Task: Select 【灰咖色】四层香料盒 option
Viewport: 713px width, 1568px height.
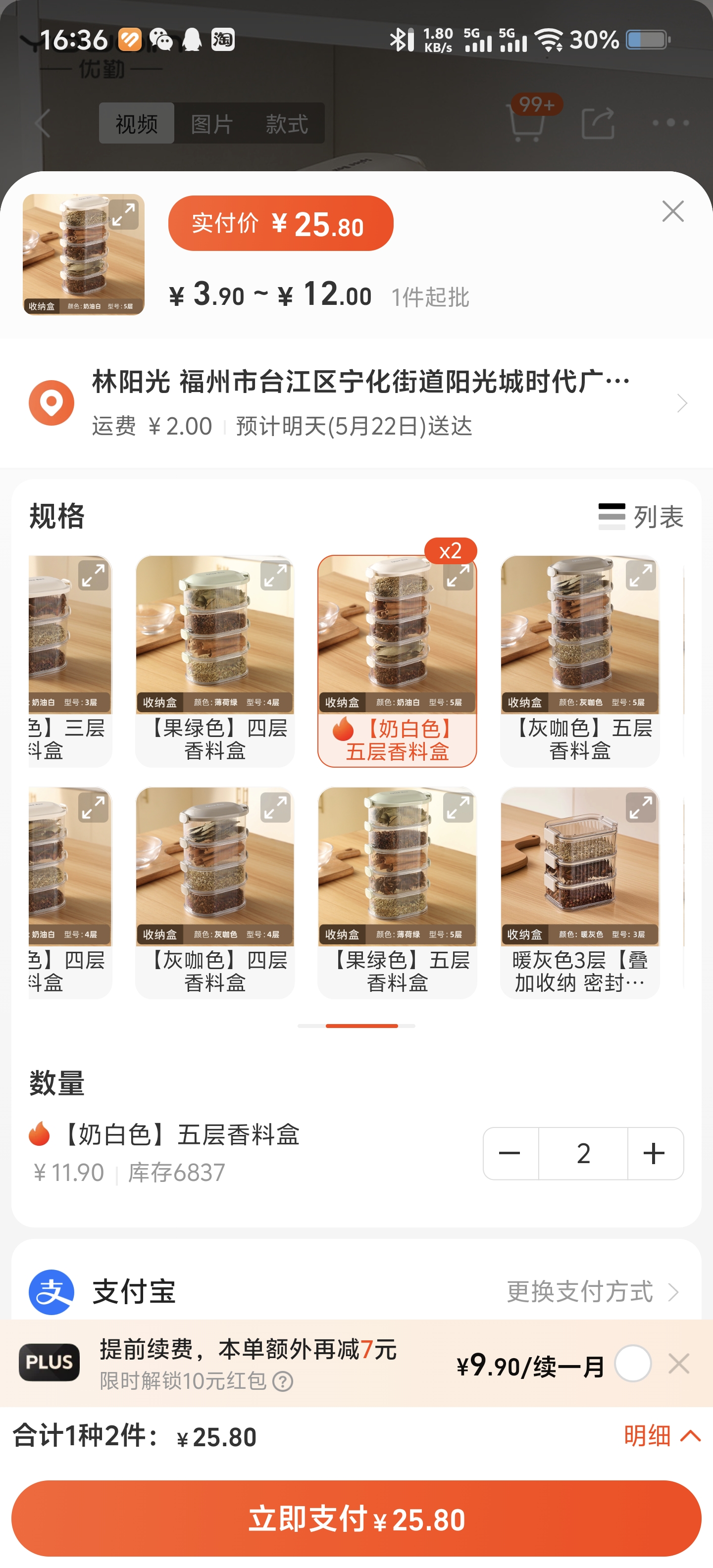Action: click(215, 893)
